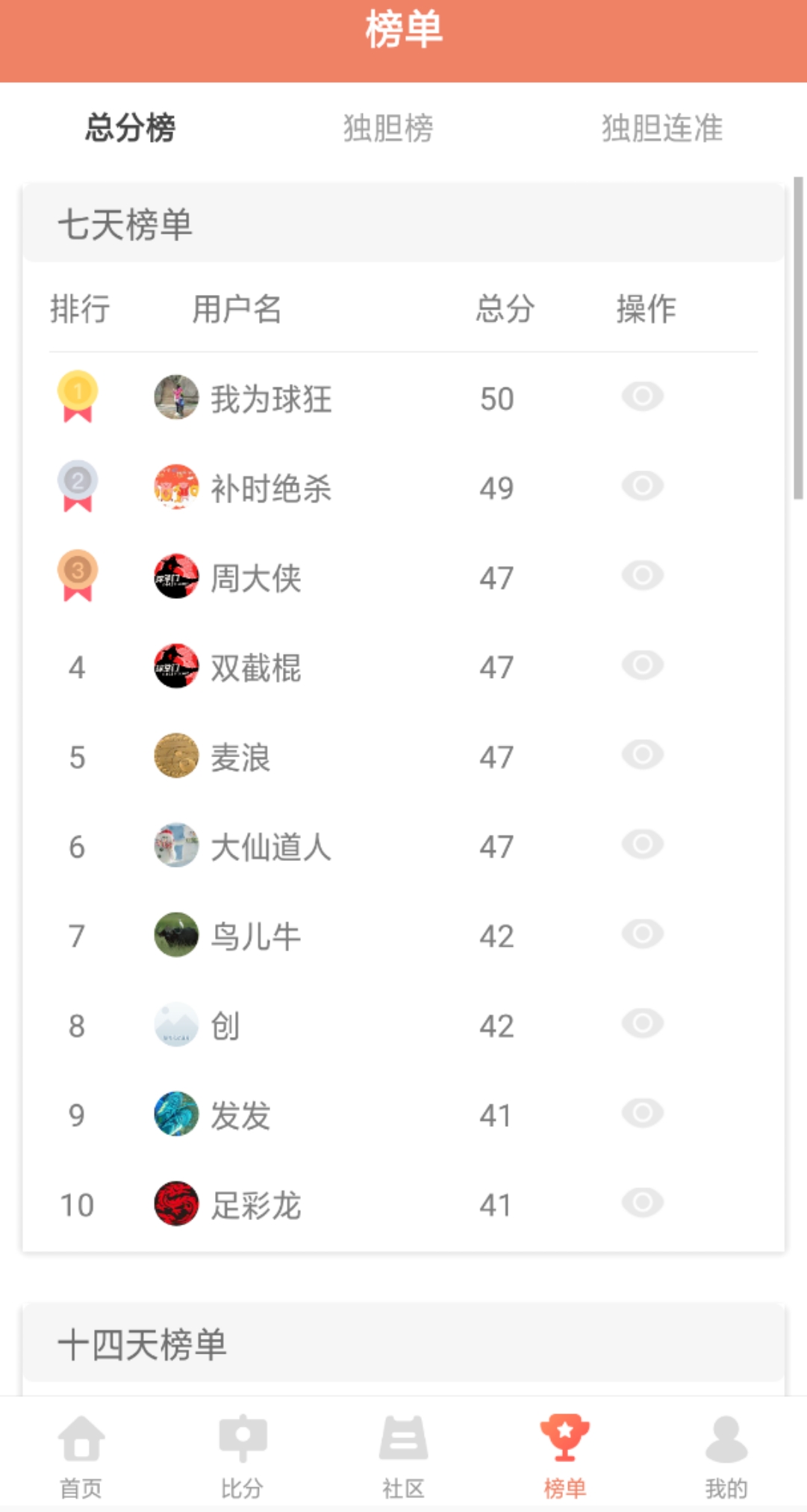Tap the eye icon for 发发
This screenshot has width=807, height=1512.
click(x=643, y=1113)
